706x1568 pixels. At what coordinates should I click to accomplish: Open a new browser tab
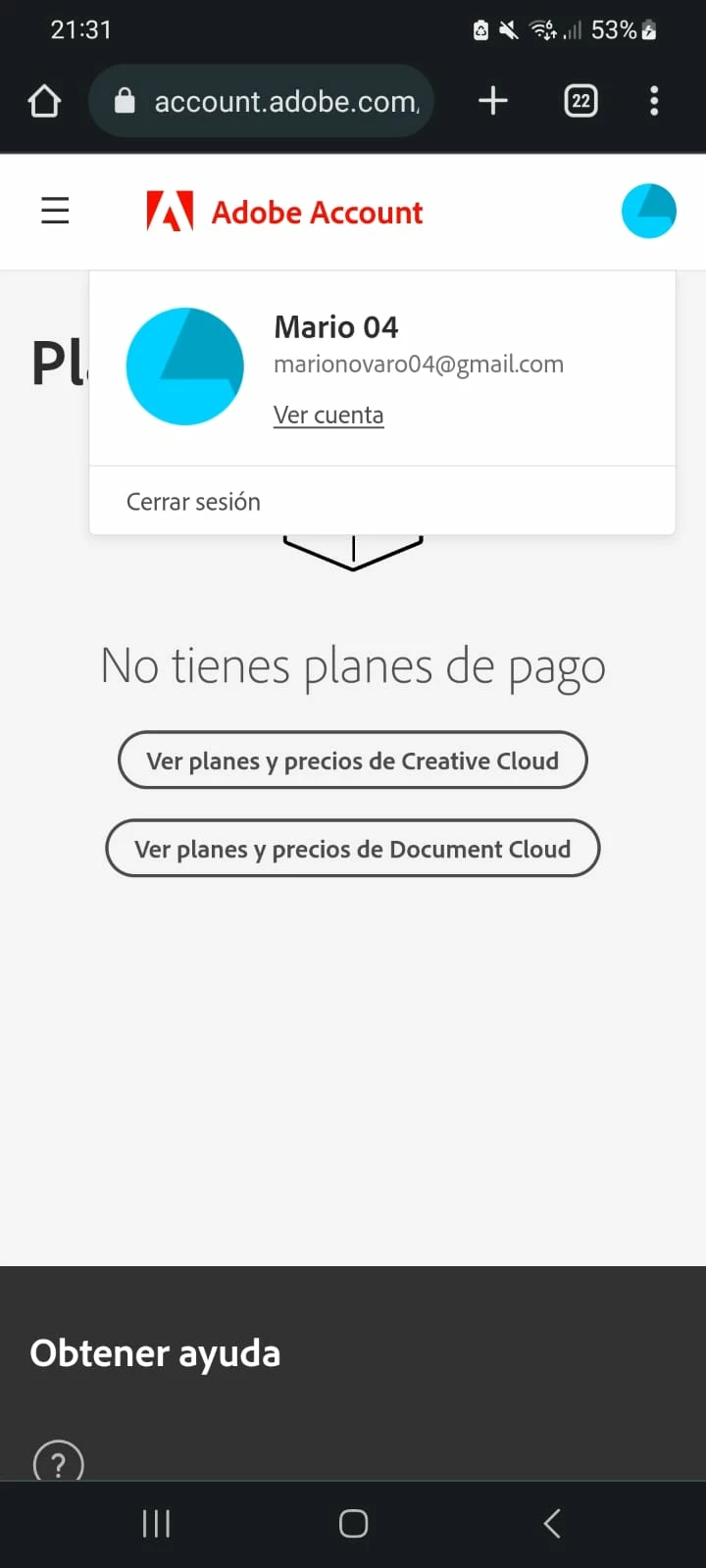point(492,101)
